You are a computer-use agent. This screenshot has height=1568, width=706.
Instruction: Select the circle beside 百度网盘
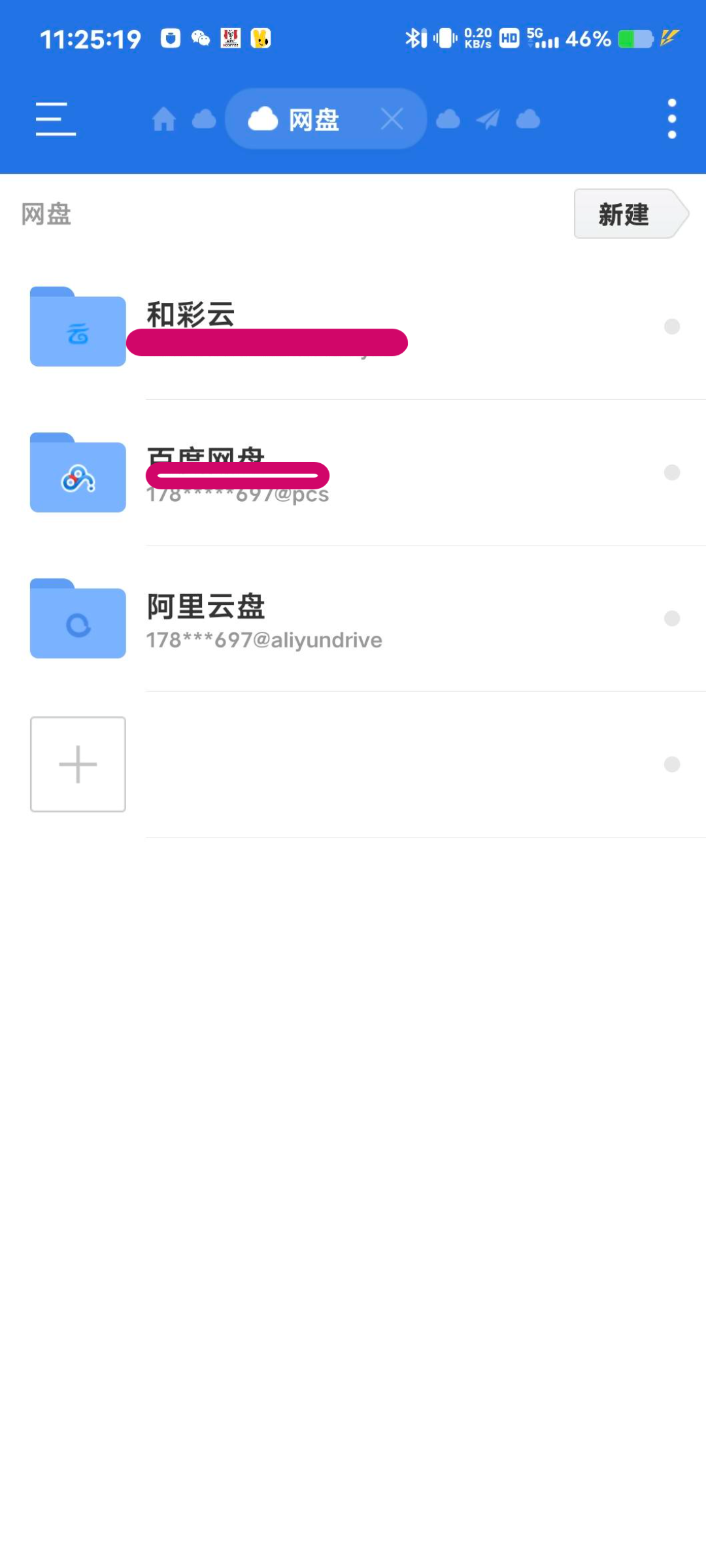672,472
